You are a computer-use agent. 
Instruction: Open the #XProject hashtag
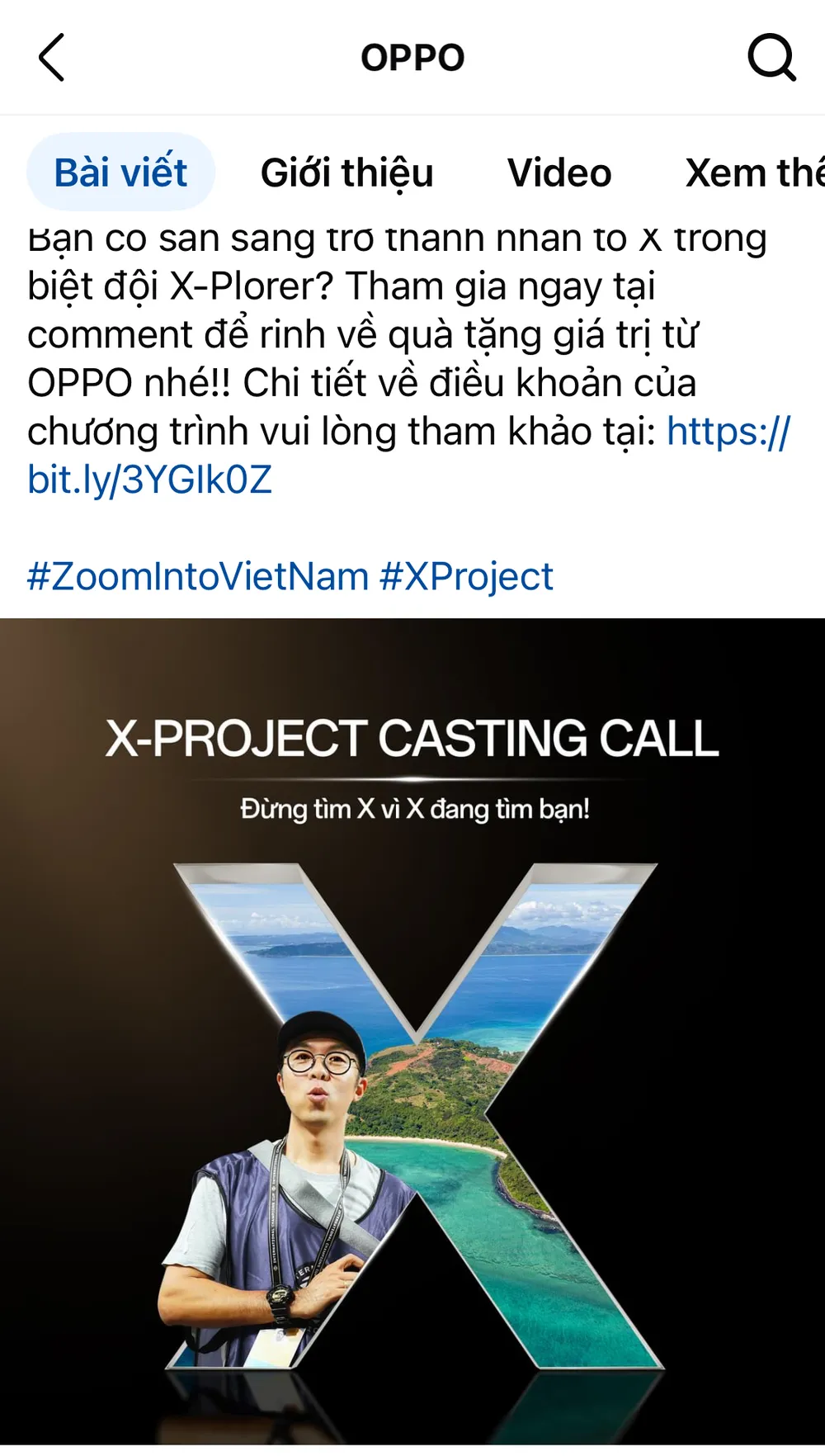pos(466,576)
